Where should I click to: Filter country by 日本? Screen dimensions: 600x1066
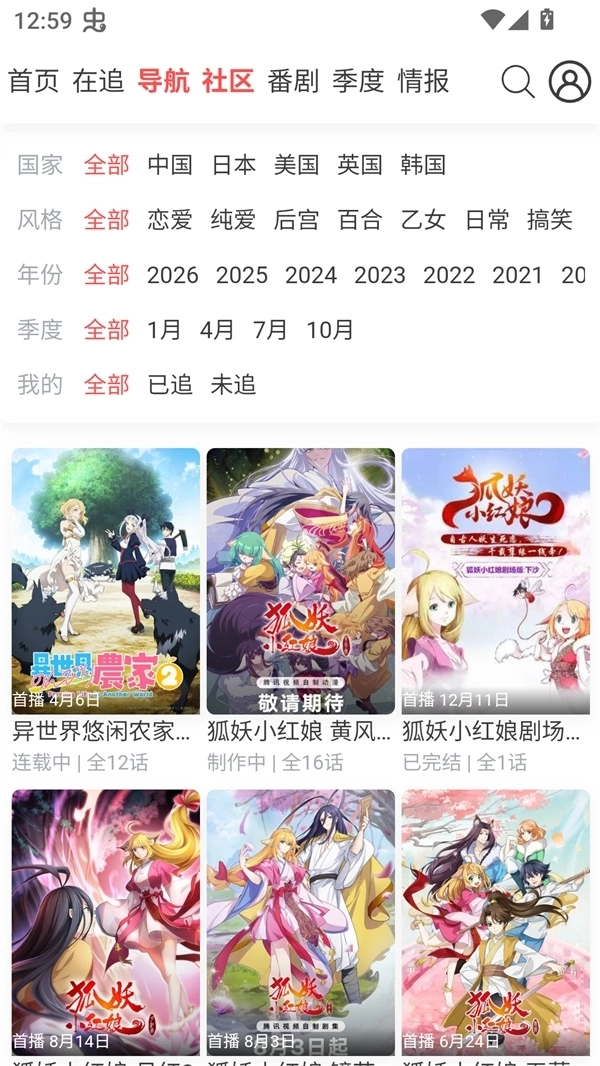(x=234, y=165)
